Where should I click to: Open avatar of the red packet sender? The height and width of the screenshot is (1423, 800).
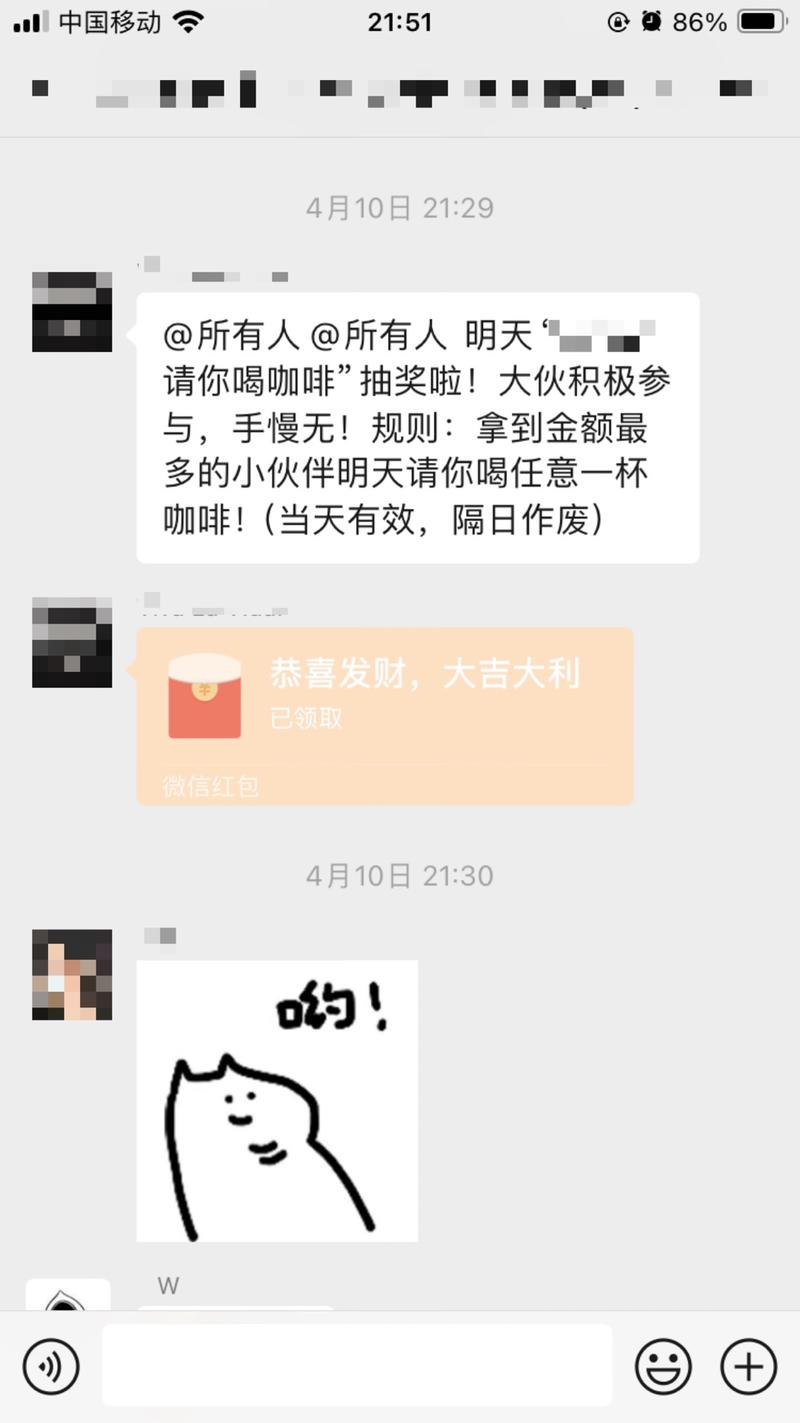coord(72,642)
